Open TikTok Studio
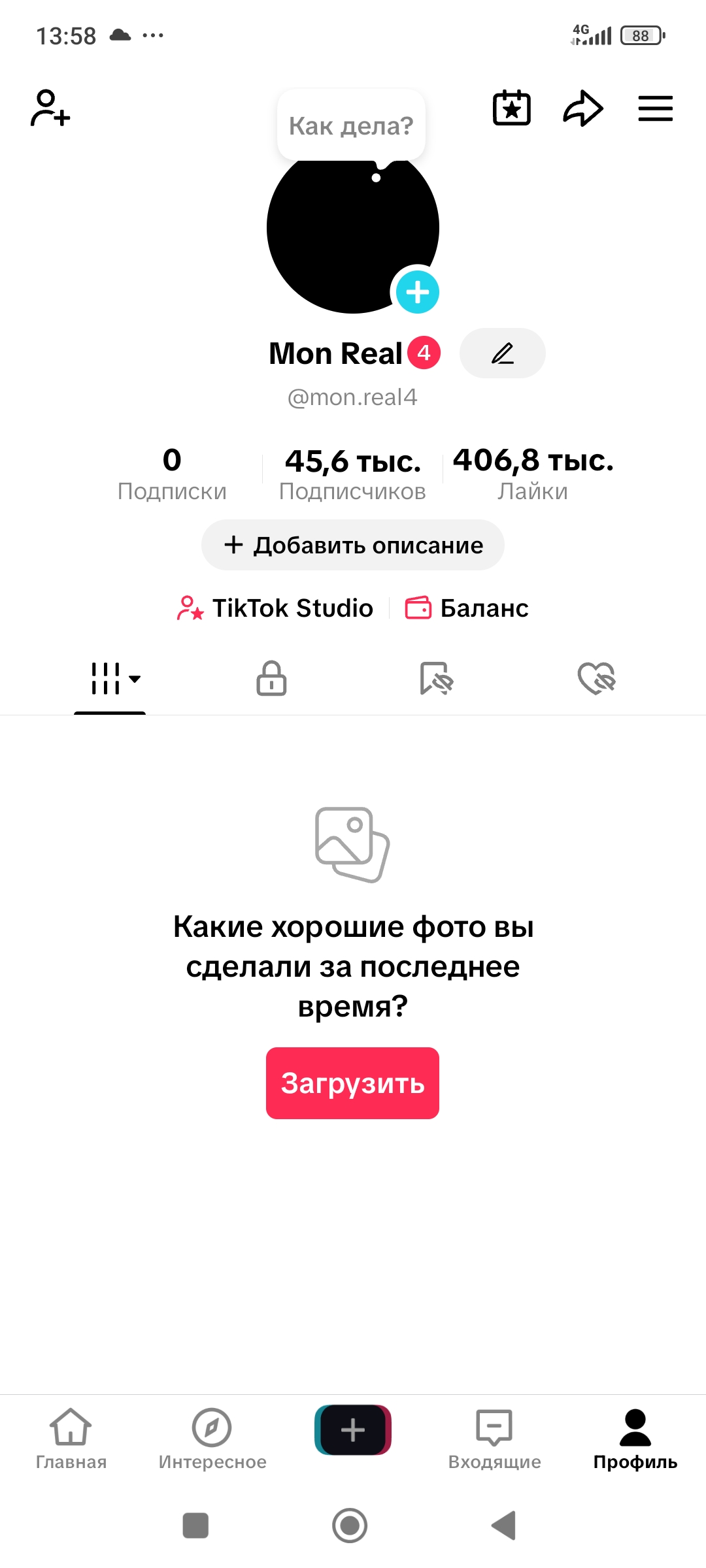This screenshot has width=706, height=1568. [x=275, y=608]
